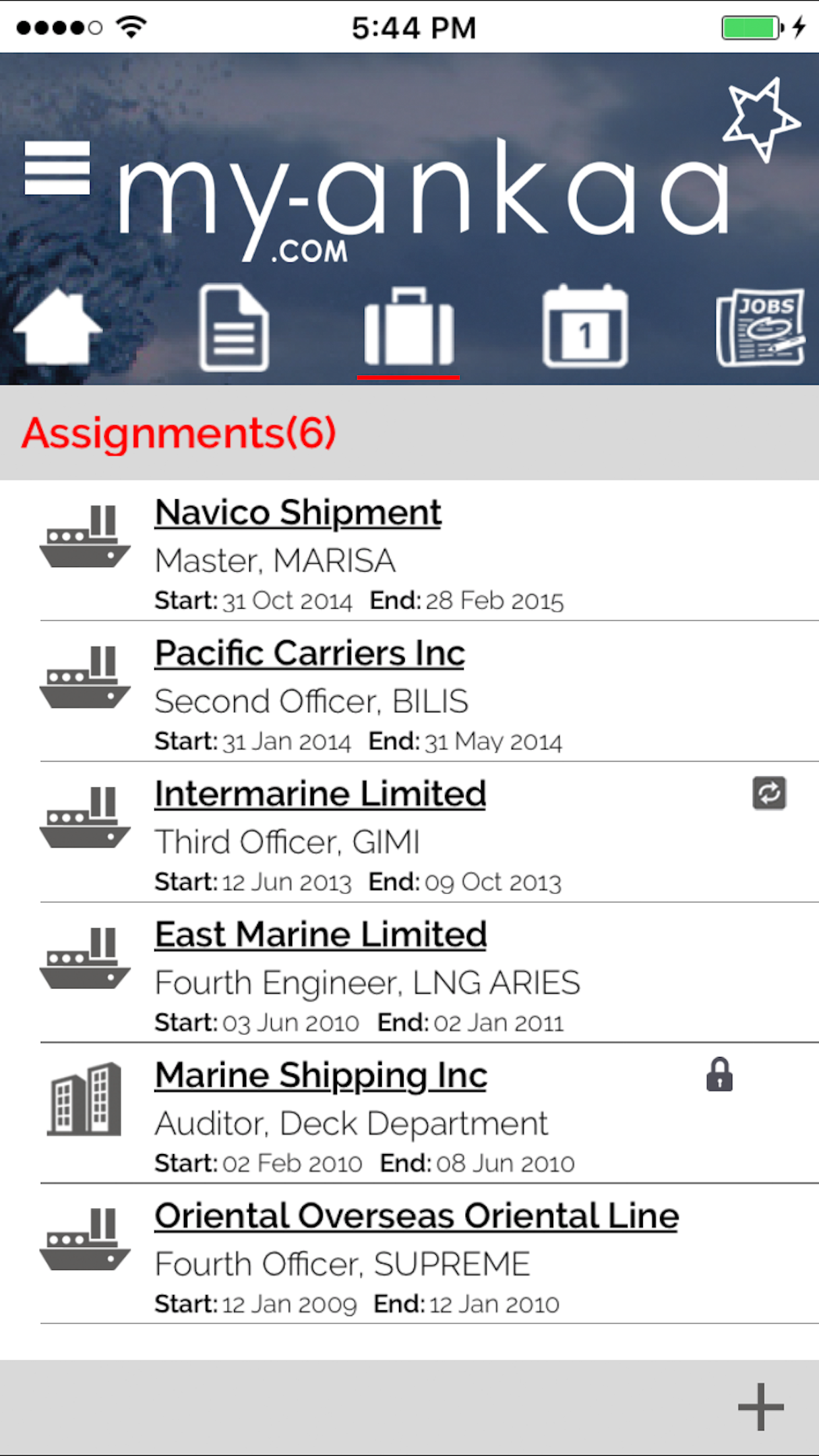Add a new assignment with plus button
This screenshot has height=1456, width=819.
point(761,1407)
